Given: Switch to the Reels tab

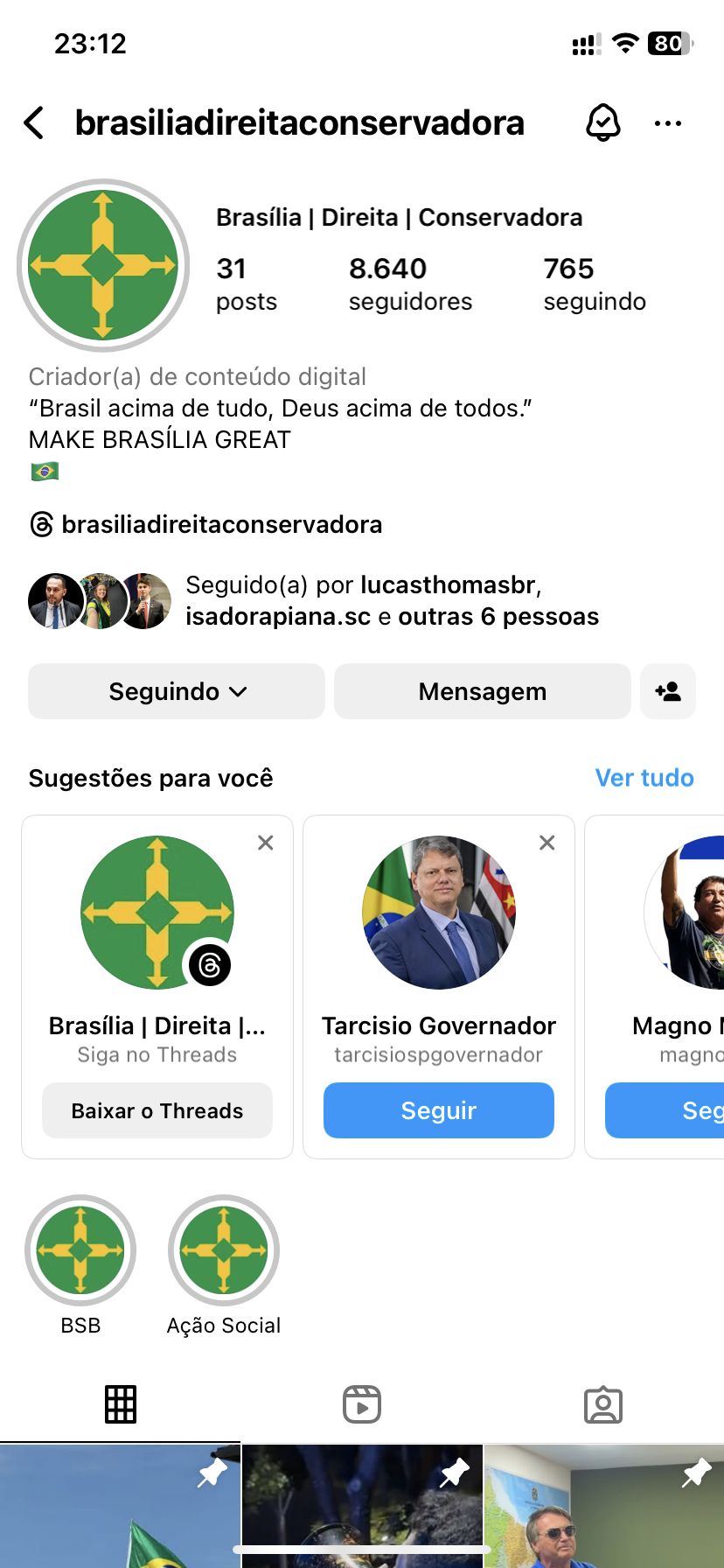Looking at the screenshot, I should [362, 1404].
